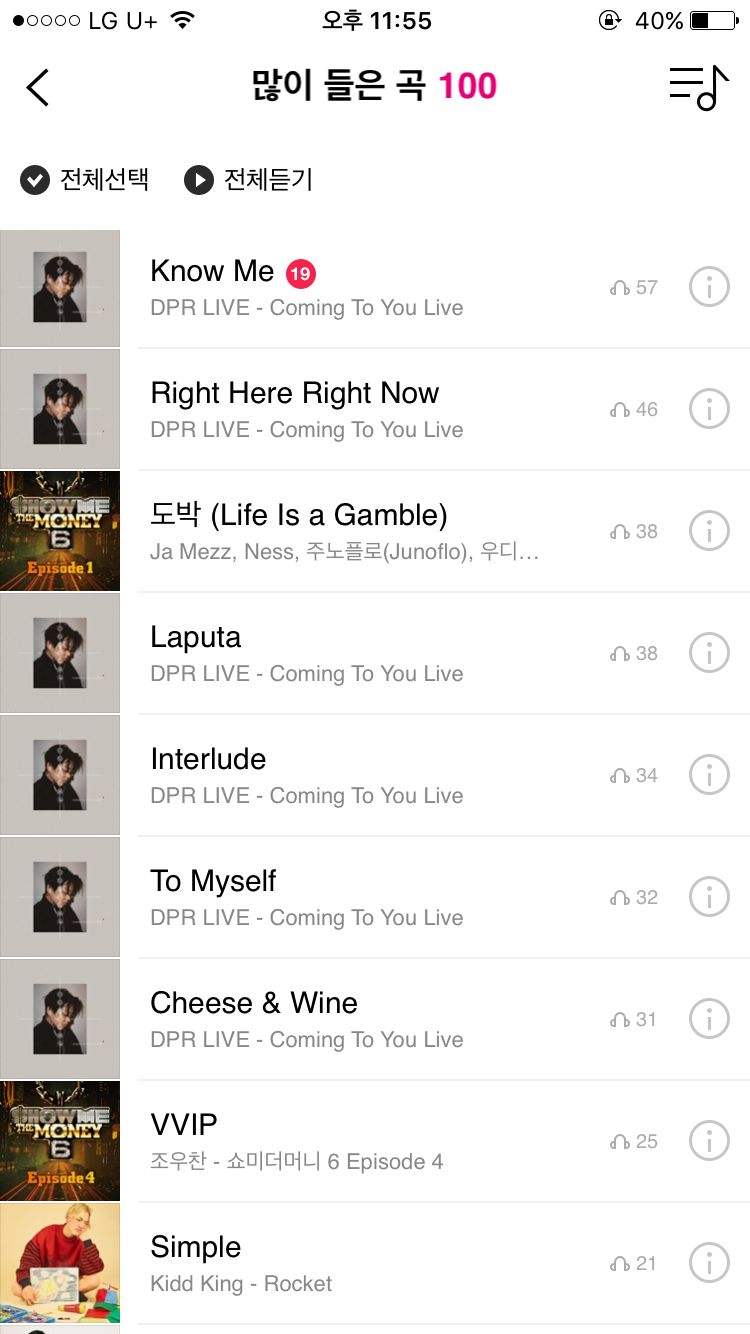The height and width of the screenshot is (1334, 750).
Task: Show info for To Myself
Action: (x=709, y=898)
